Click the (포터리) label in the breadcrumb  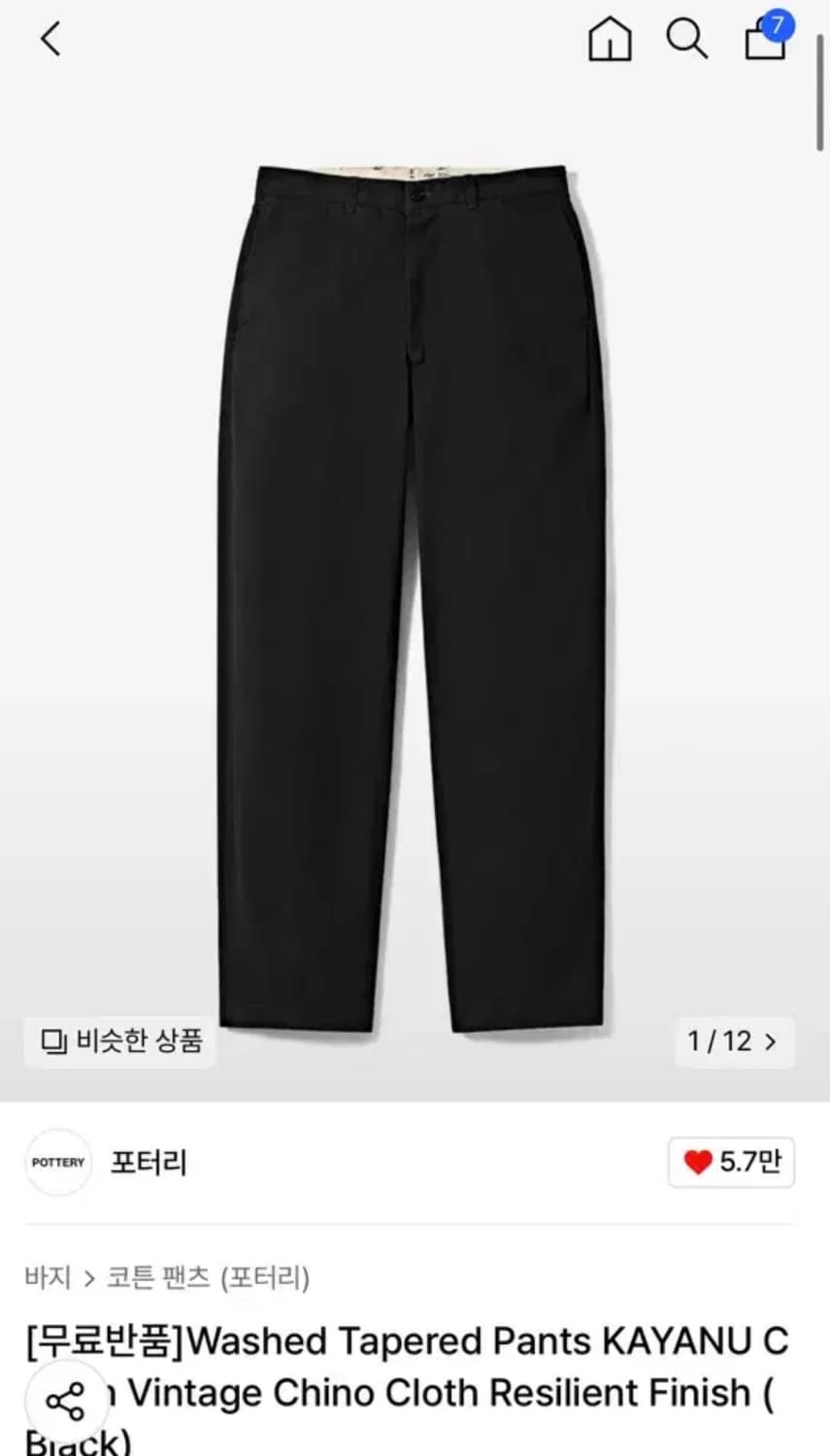point(267,1277)
